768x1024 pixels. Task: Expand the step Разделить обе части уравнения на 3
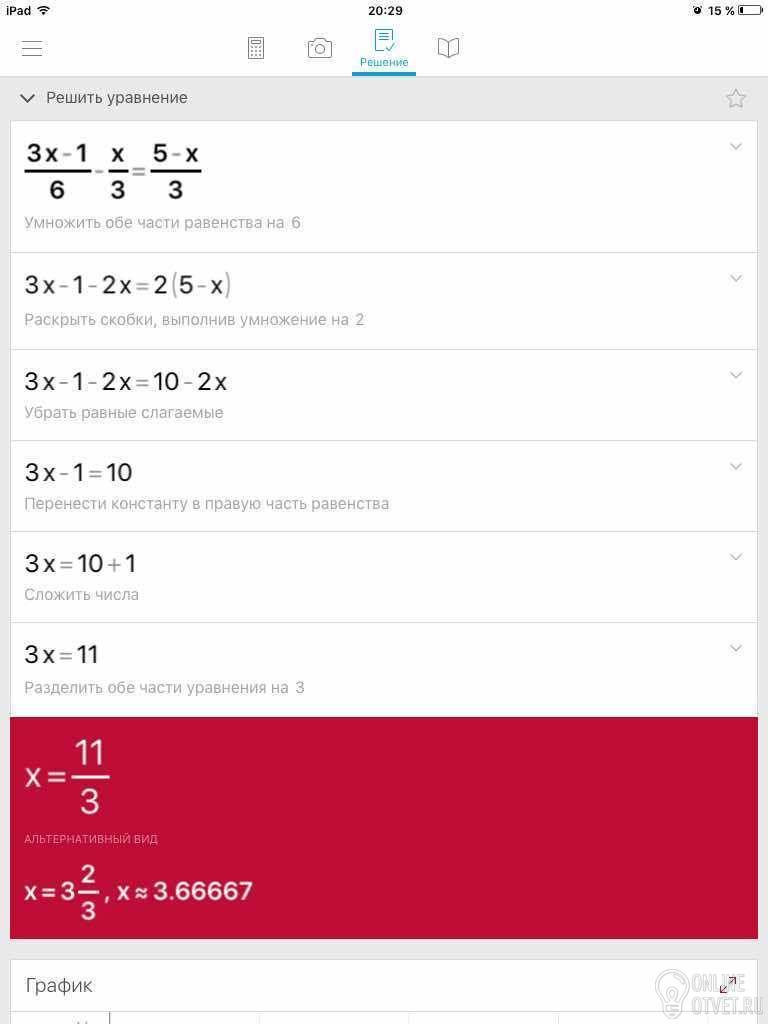pyautogui.click(x=736, y=649)
